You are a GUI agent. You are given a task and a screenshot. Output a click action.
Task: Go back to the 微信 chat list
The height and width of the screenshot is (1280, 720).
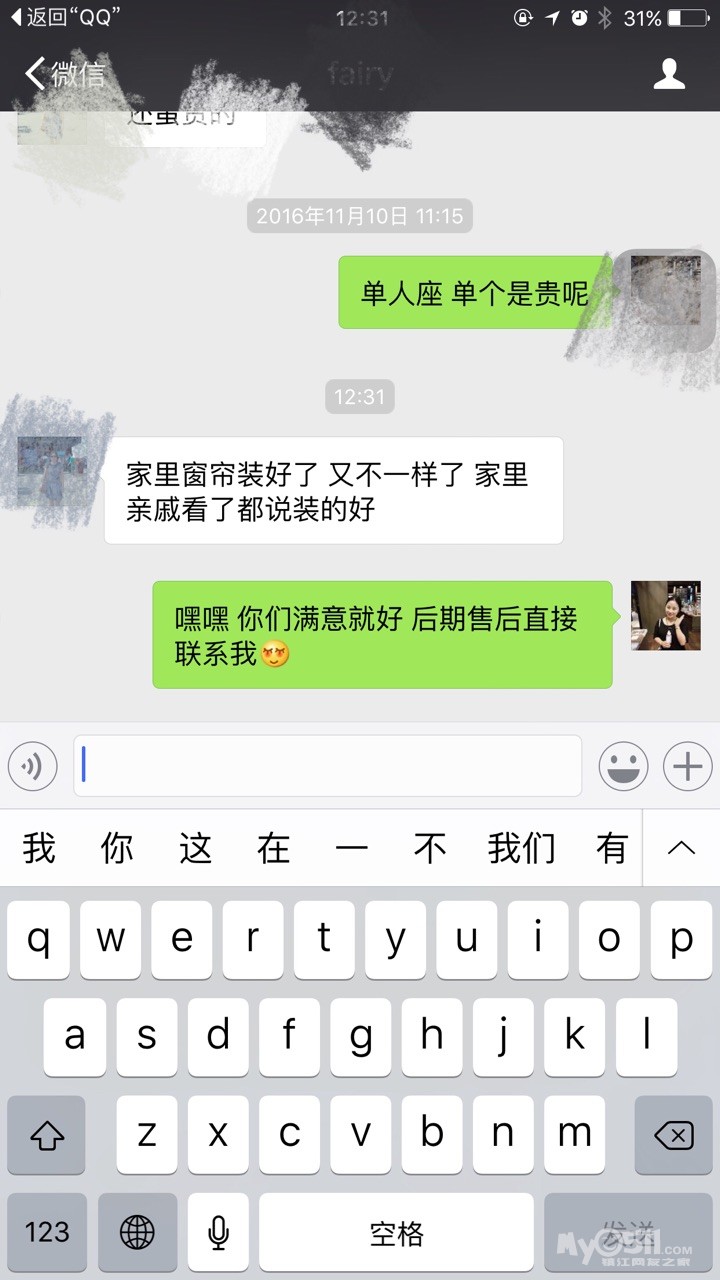click(64, 74)
